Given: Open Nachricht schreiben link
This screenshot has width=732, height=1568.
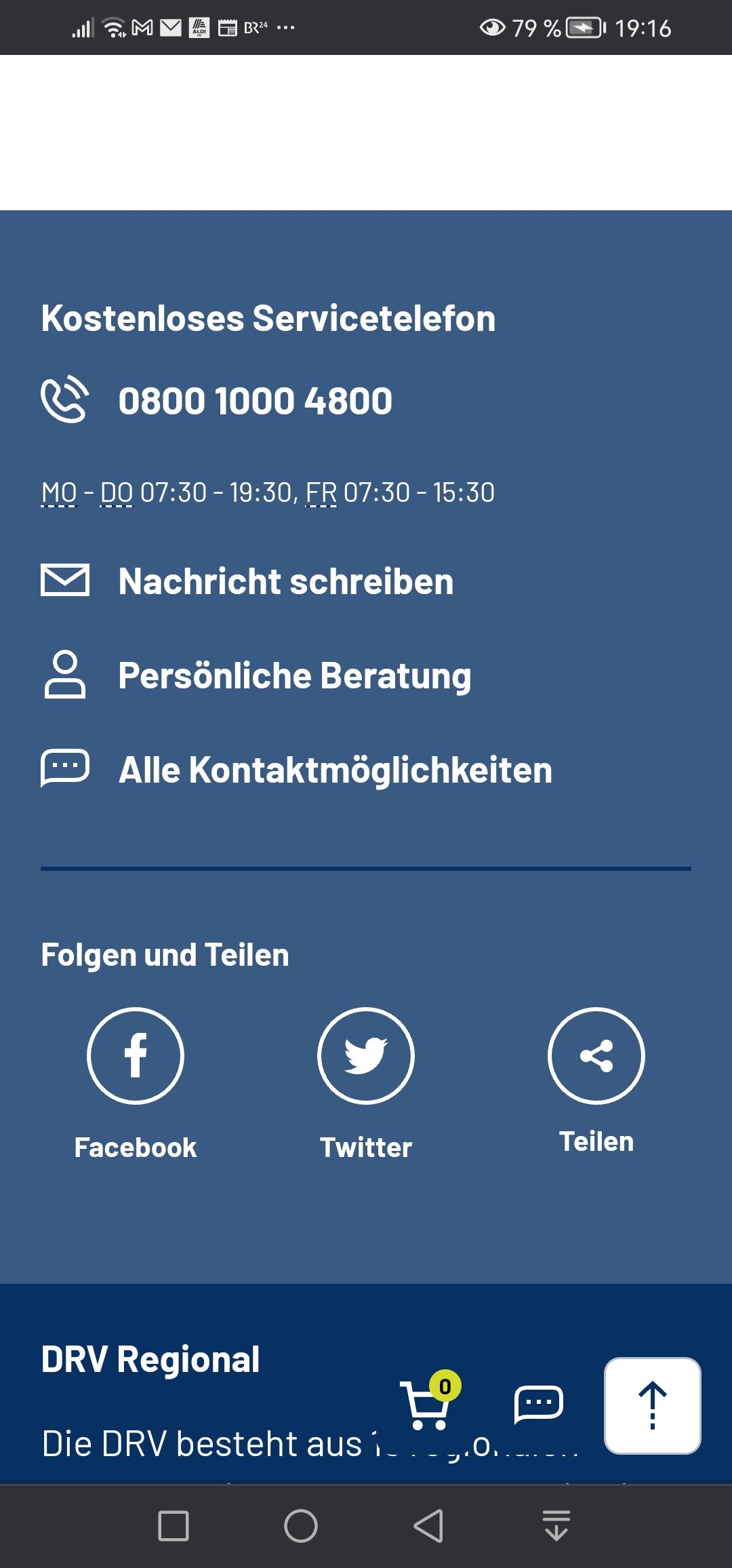Looking at the screenshot, I should (x=285, y=581).
